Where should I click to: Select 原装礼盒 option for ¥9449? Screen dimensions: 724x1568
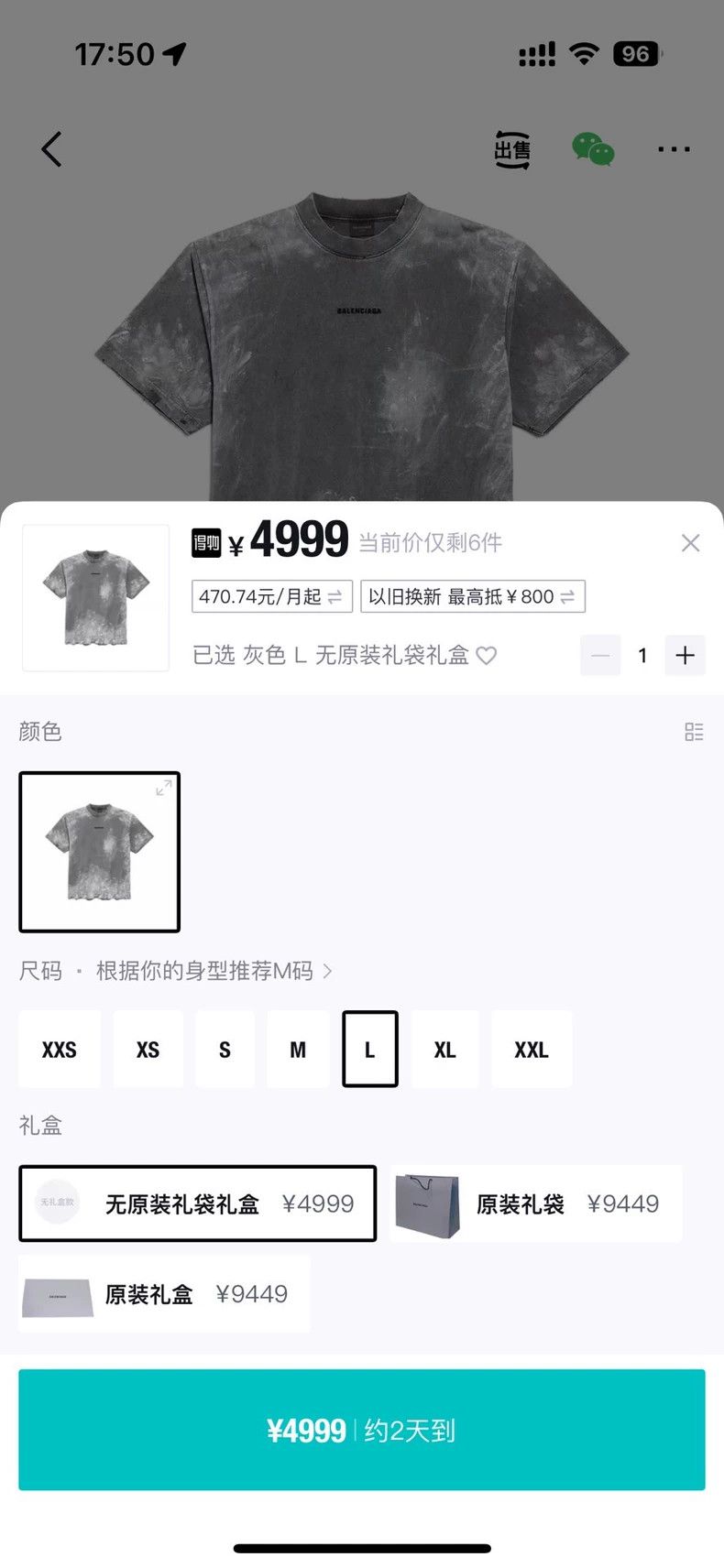click(165, 1294)
